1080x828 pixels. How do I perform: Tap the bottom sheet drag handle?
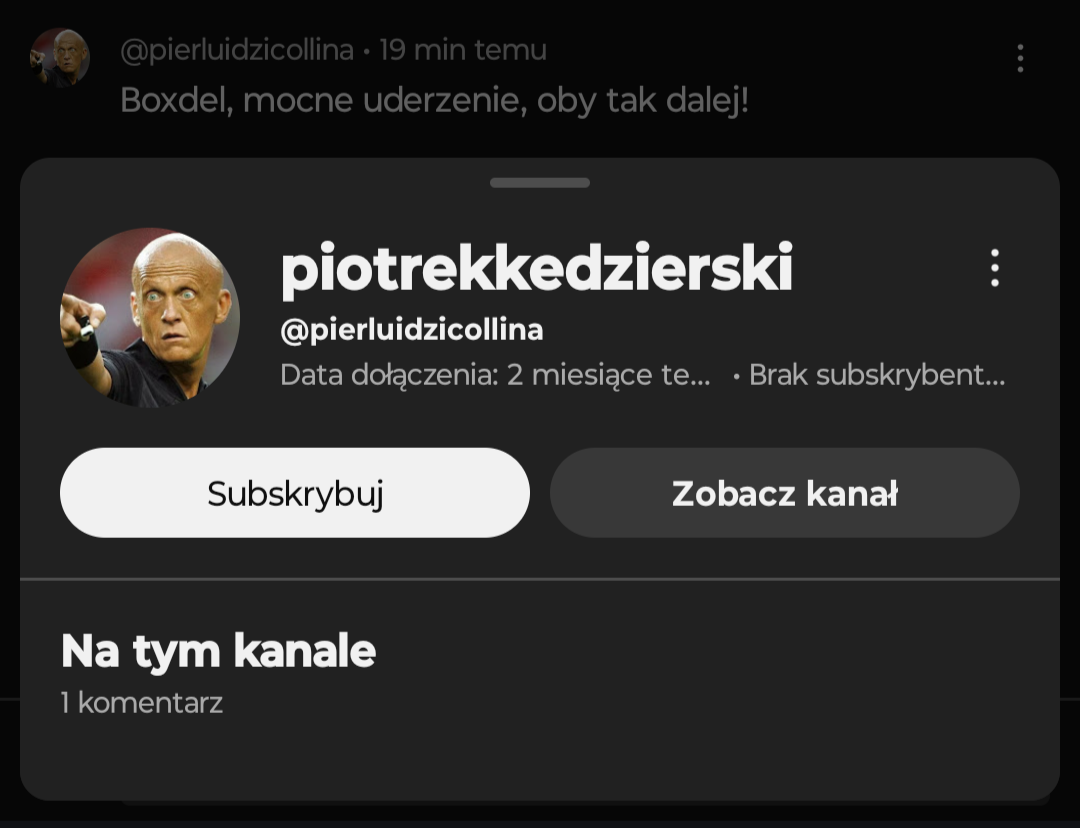click(540, 183)
